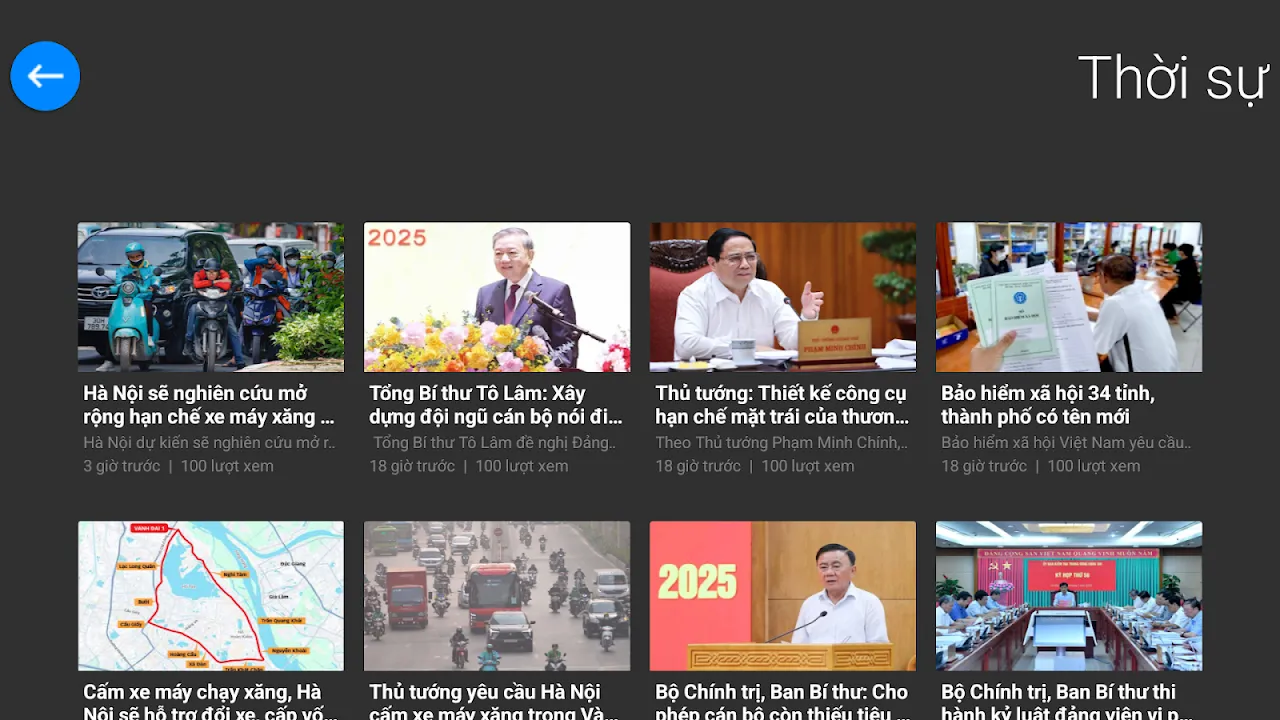1280x720 pixels.
Task: Select Thủ tướng yêu cầu Hà Nội news card
Action: coord(497,596)
